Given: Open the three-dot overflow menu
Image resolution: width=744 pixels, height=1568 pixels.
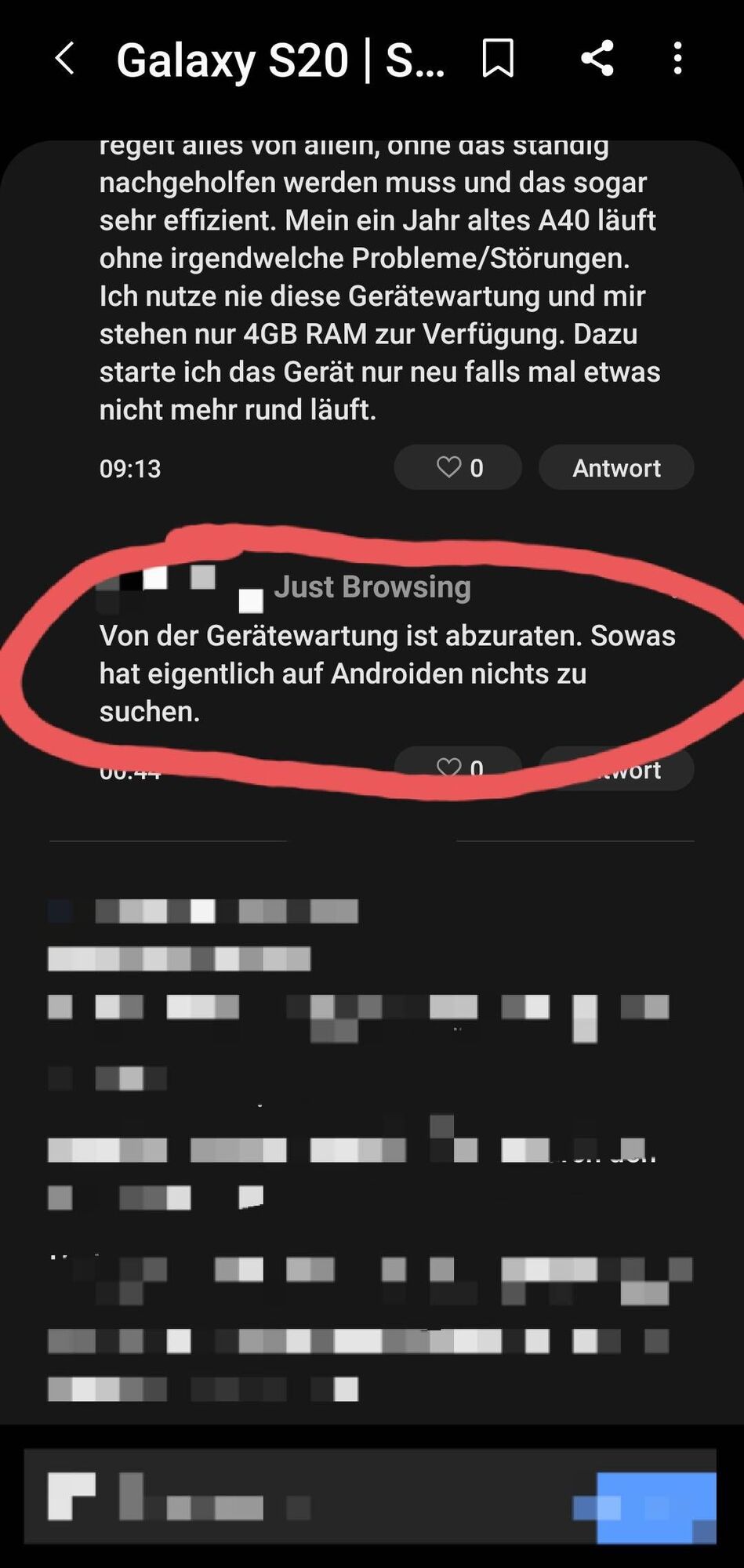Looking at the screenshot, I should (x=677, y=59).
